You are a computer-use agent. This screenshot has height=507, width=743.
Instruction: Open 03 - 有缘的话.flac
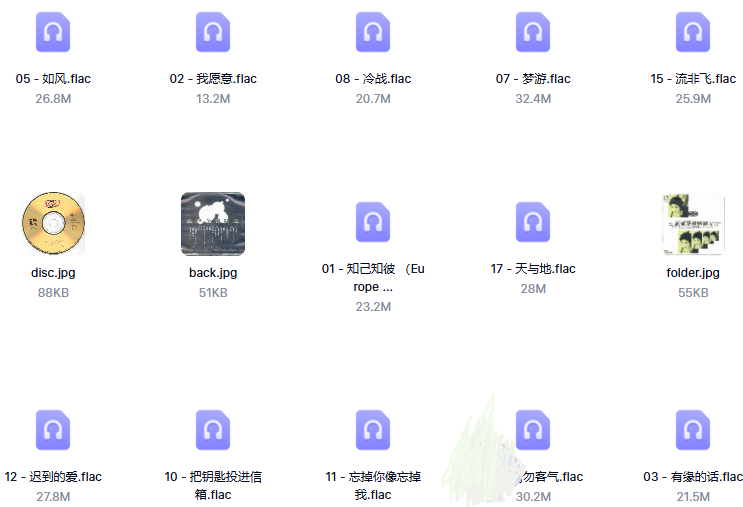693,430
